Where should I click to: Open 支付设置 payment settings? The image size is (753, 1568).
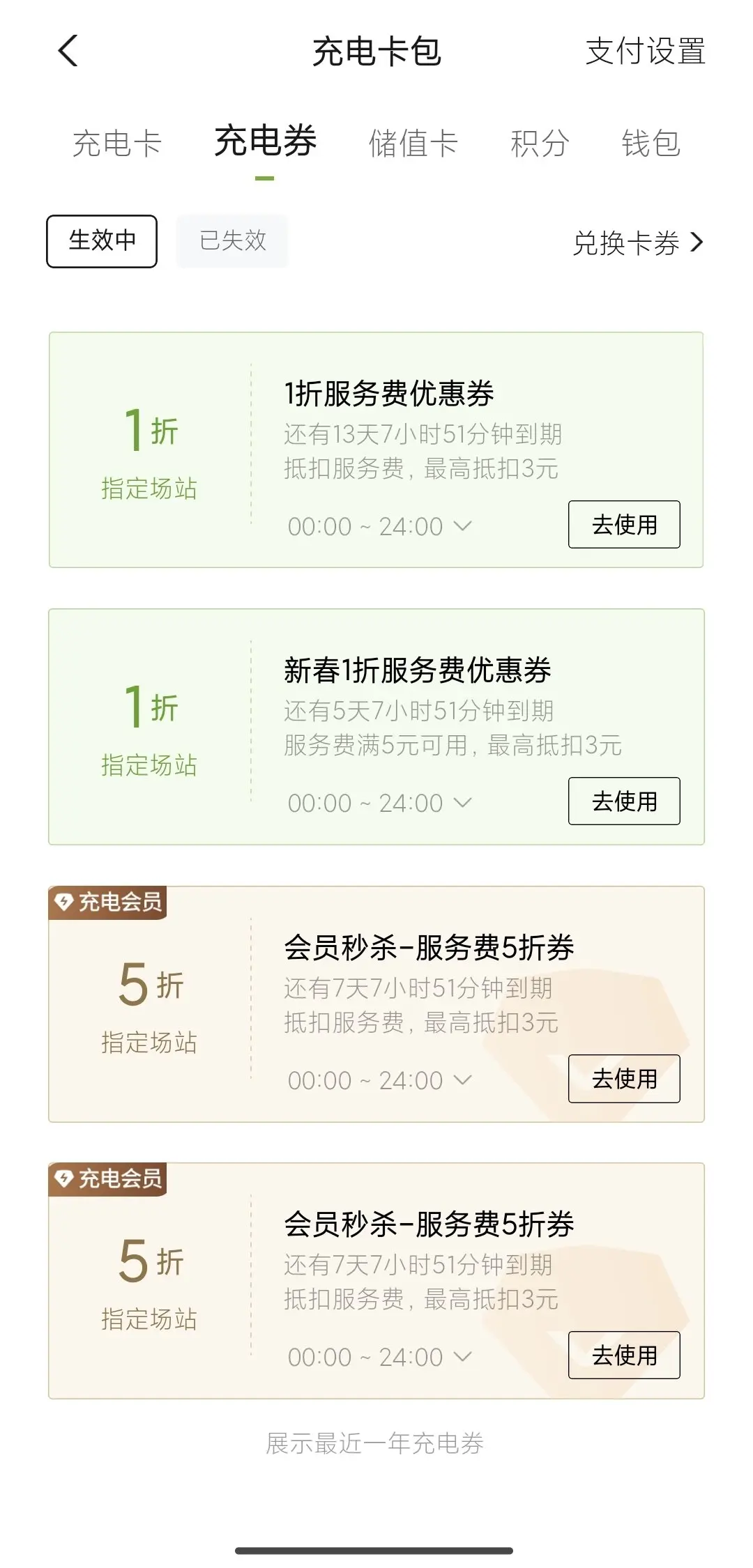tap(646, 52)
